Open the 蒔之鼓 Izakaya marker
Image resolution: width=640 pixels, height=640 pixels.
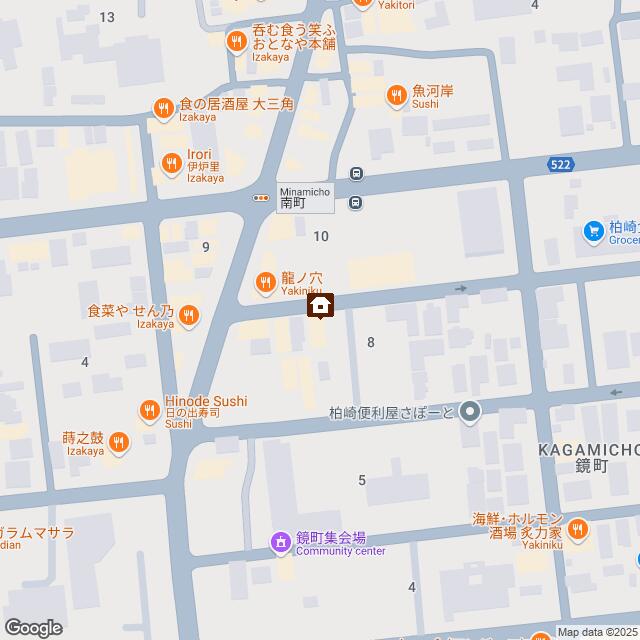pyautogui.click(x=119, y=442)
